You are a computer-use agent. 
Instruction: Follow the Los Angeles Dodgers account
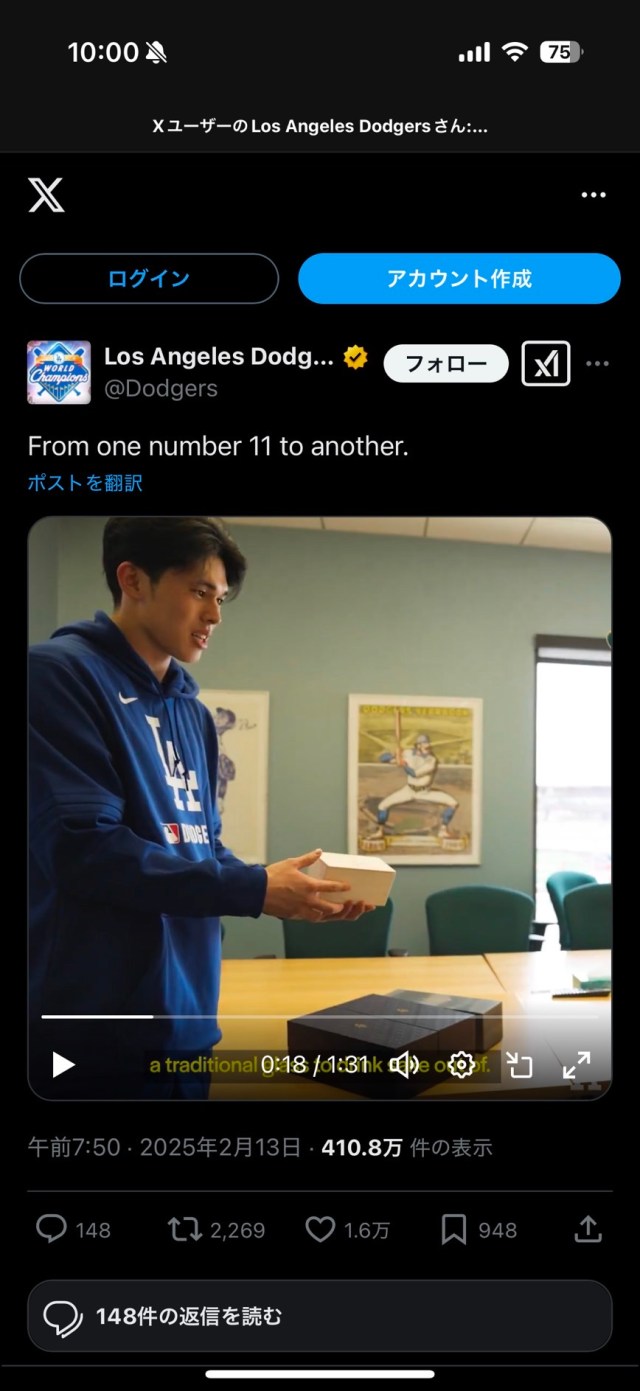pyautogui.click(x=446, y=364)
